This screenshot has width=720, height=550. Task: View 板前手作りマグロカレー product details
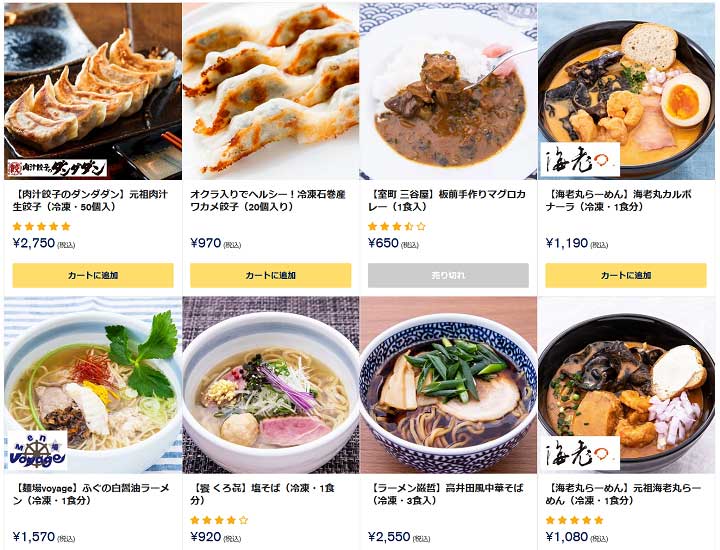pos(448,90)
